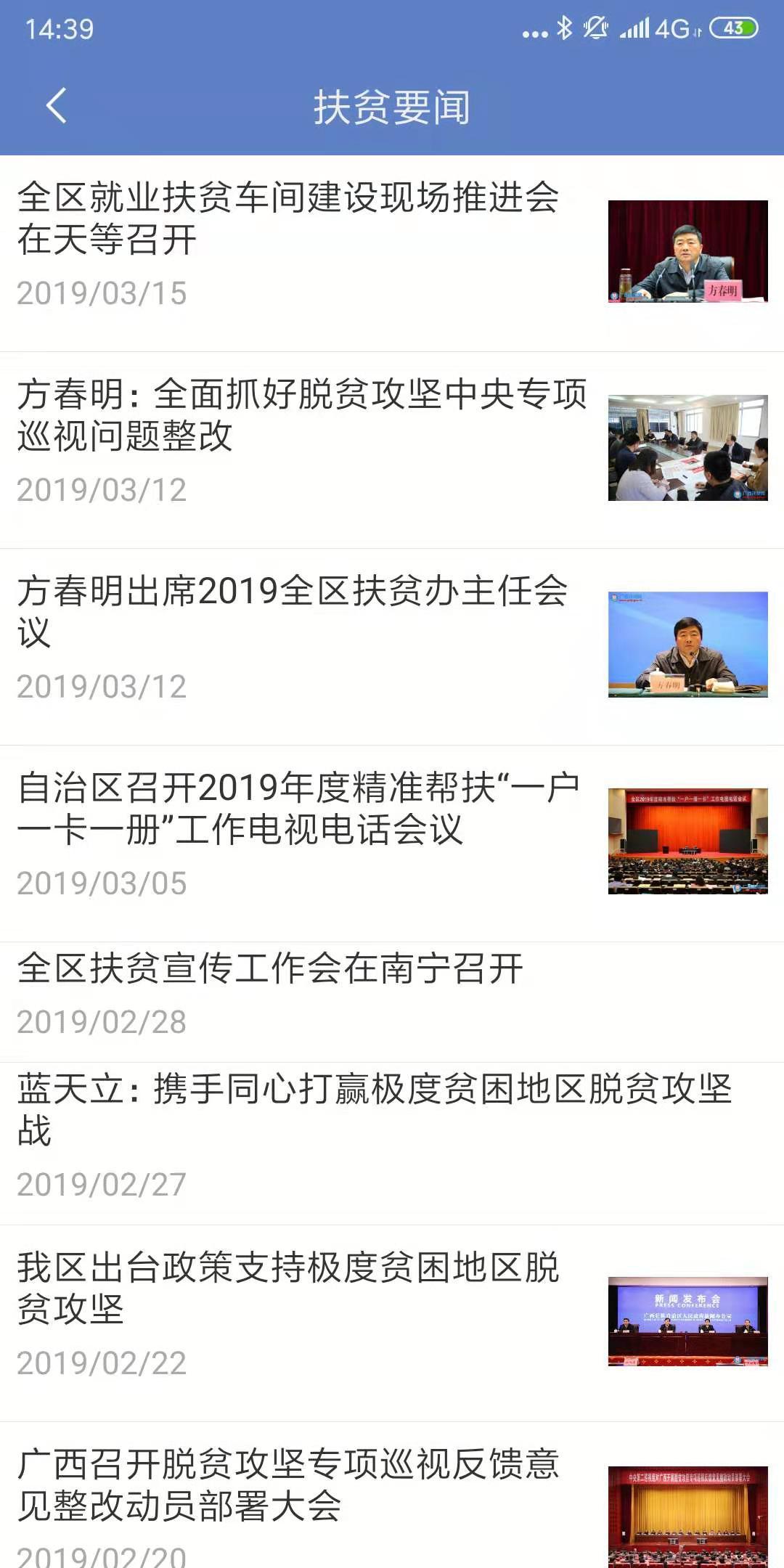
Task: Tap the three-dot data icon in status bar
Action: click(534, 29)
